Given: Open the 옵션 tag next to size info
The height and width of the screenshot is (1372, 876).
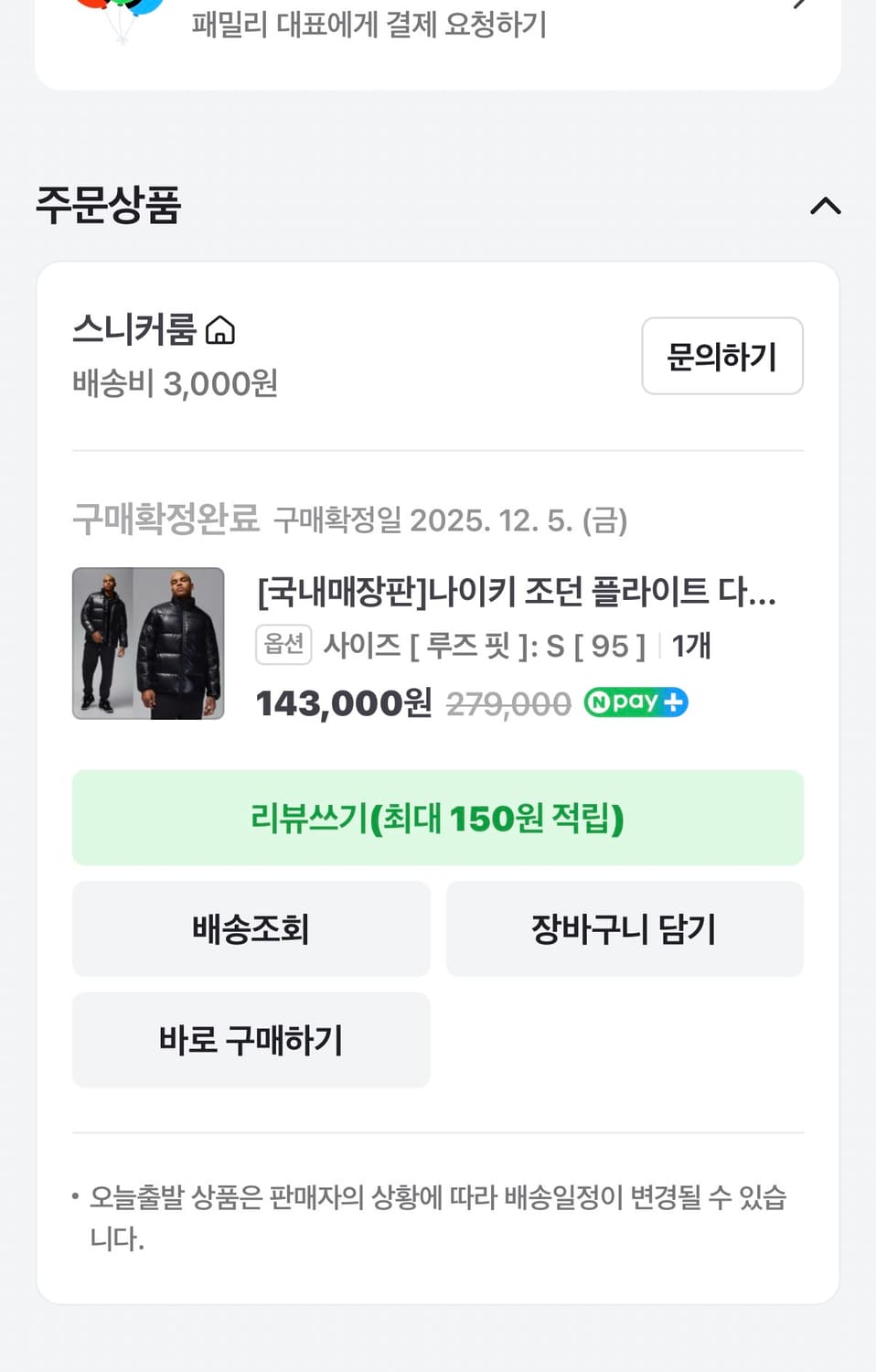Looking at the screenshot, I should pyautogui.click(x=283, y=645).
